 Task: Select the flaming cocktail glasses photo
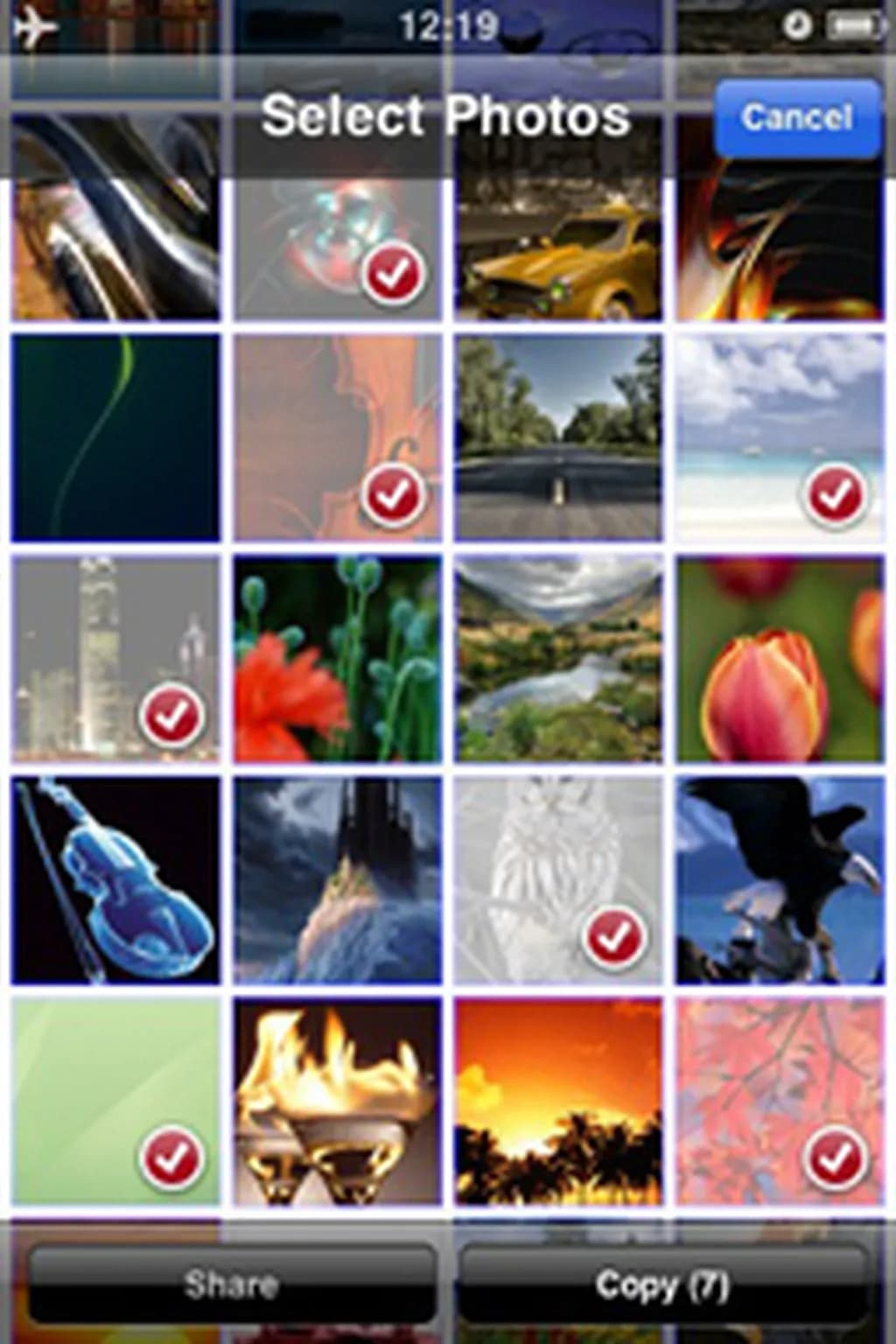(x=337, y=1101)
